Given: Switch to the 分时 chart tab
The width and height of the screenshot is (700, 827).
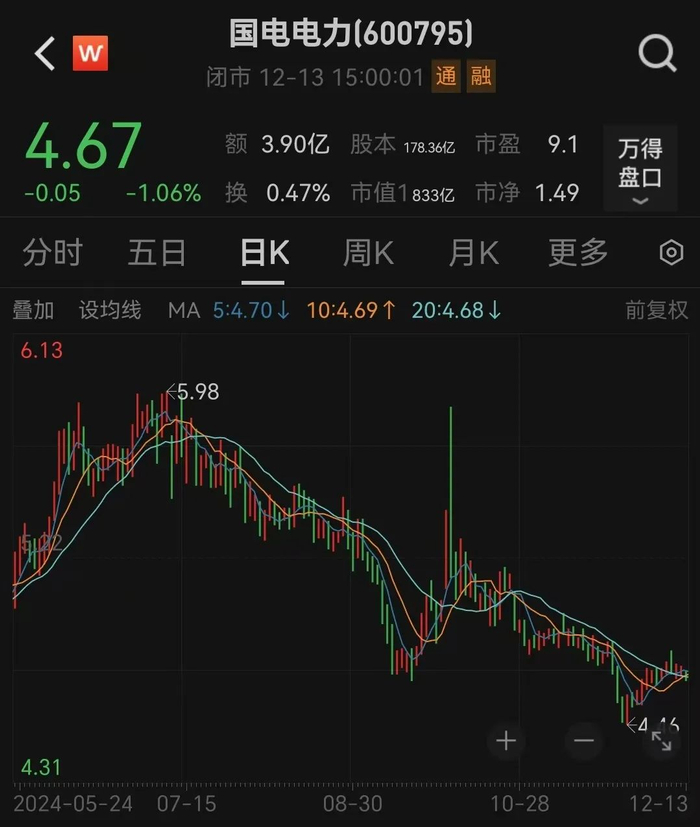Looking at the screenshot, I should (x=52, y=253).
